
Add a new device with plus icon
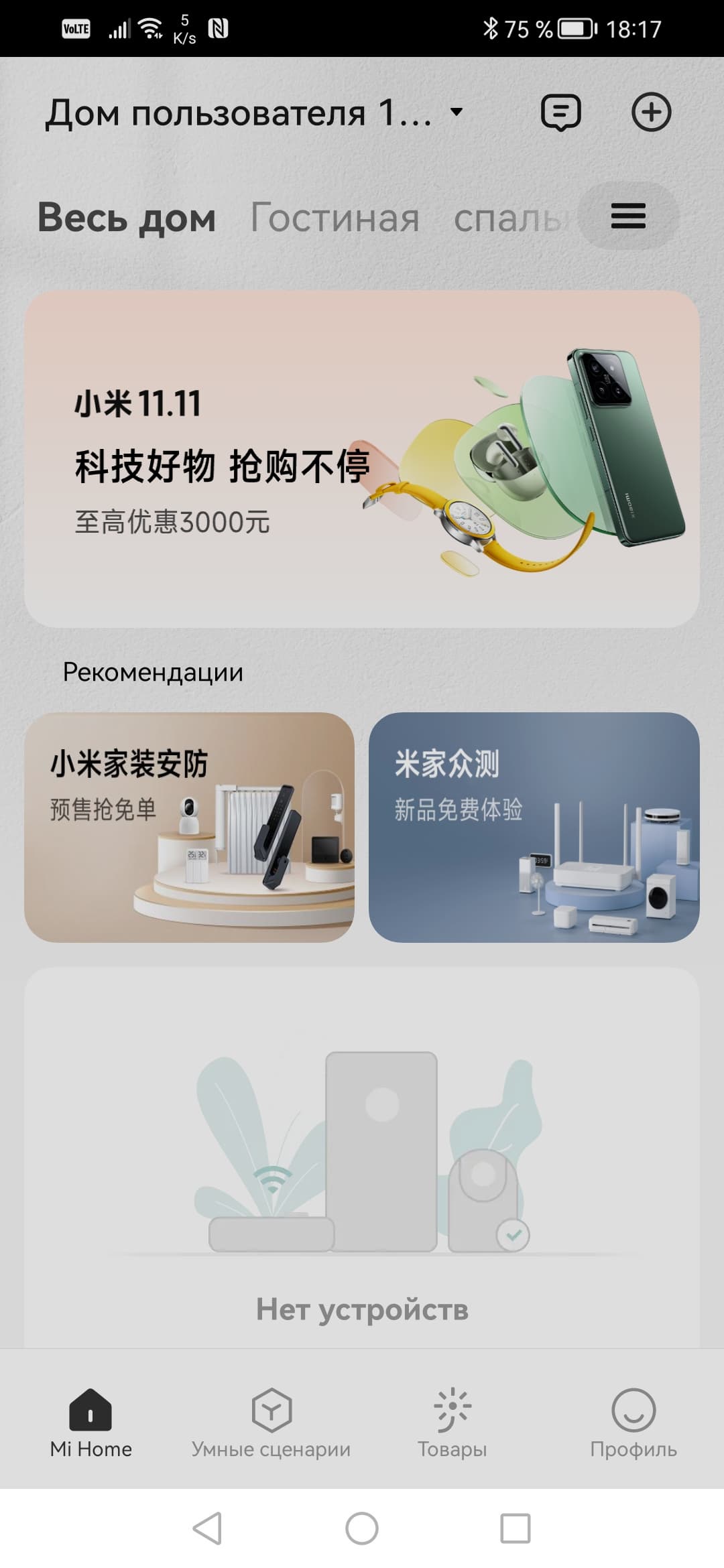pos(651,113)
